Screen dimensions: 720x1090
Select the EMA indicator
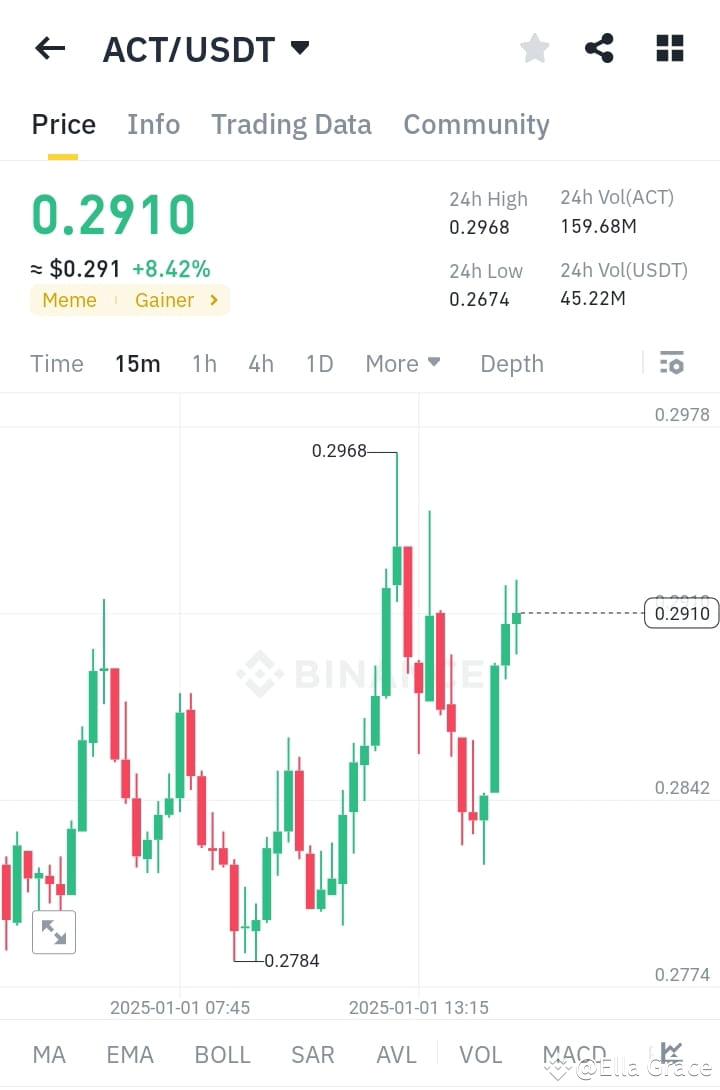point(130,1053)
